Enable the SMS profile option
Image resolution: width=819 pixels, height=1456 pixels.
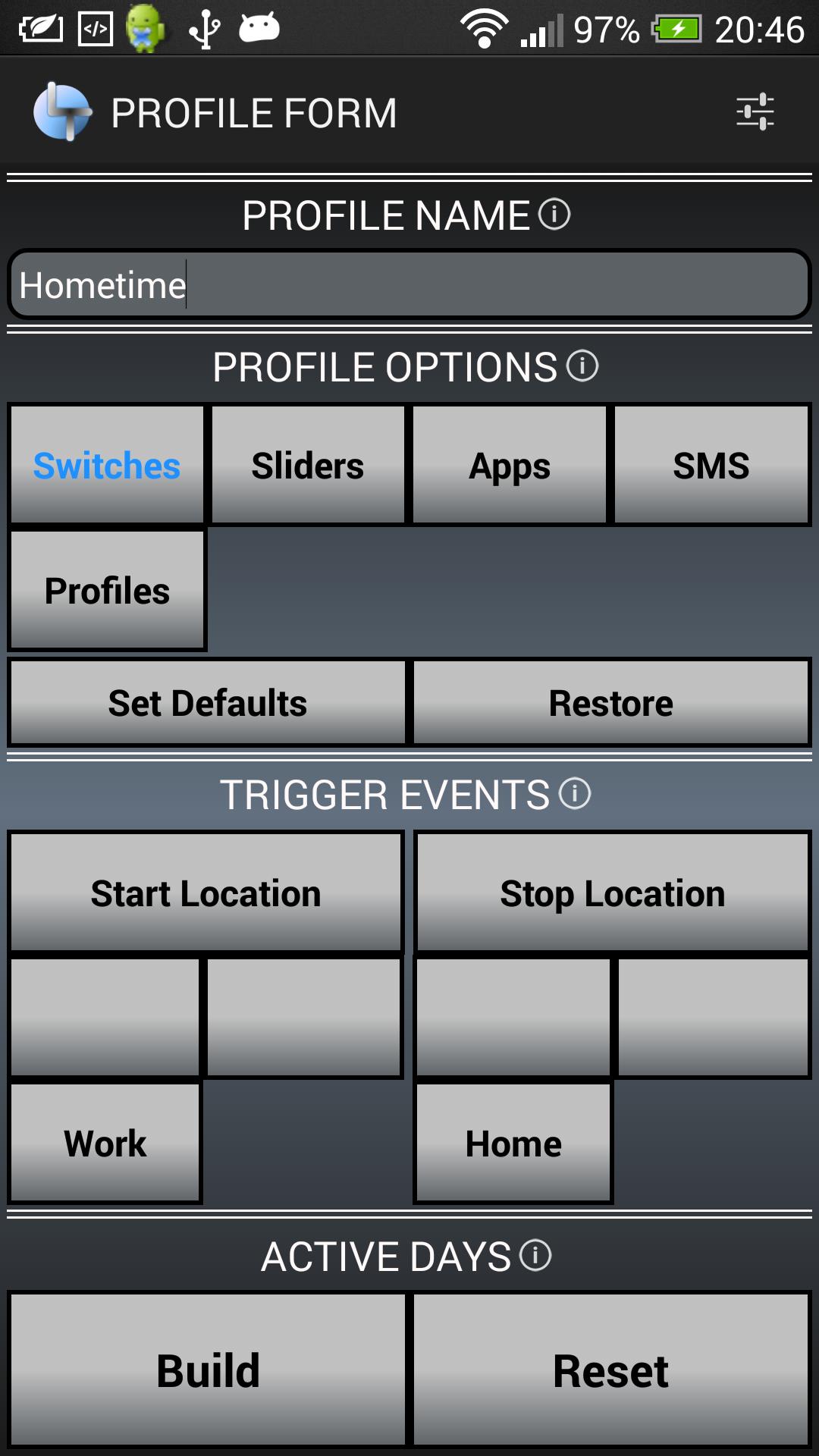(x=711, y=466)
